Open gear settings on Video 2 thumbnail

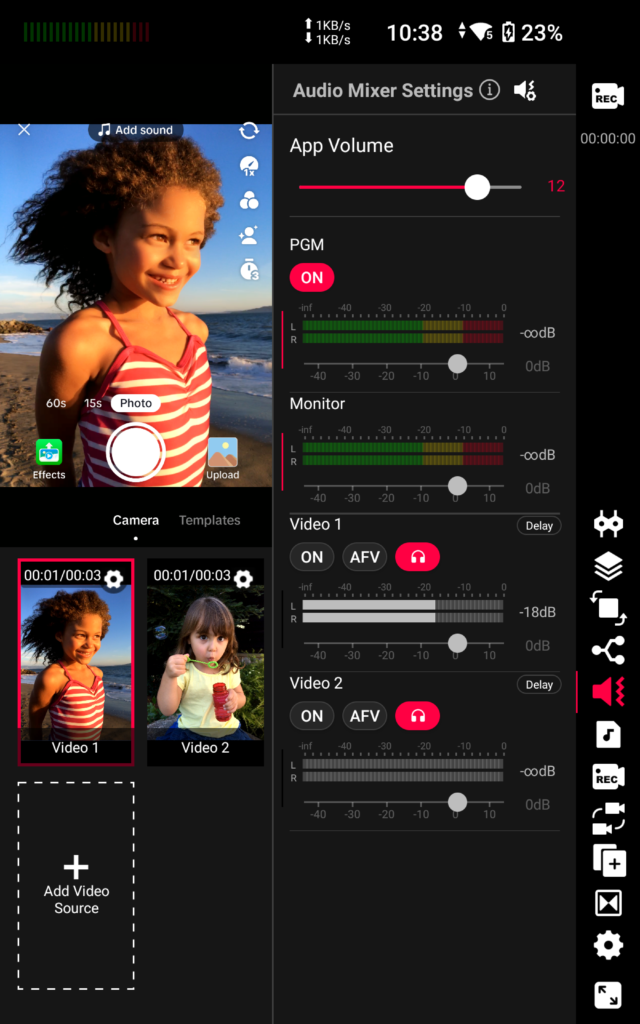tap(243, 578)
